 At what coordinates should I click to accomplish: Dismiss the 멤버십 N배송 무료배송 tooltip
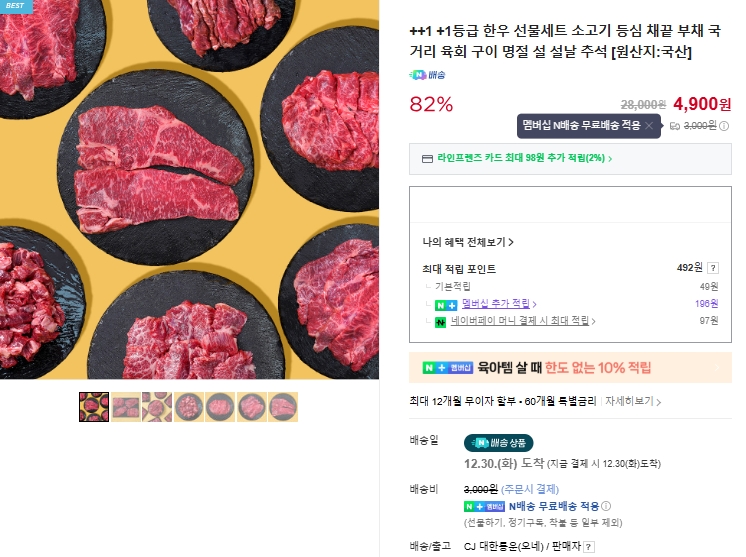click(x=649, y=126)
